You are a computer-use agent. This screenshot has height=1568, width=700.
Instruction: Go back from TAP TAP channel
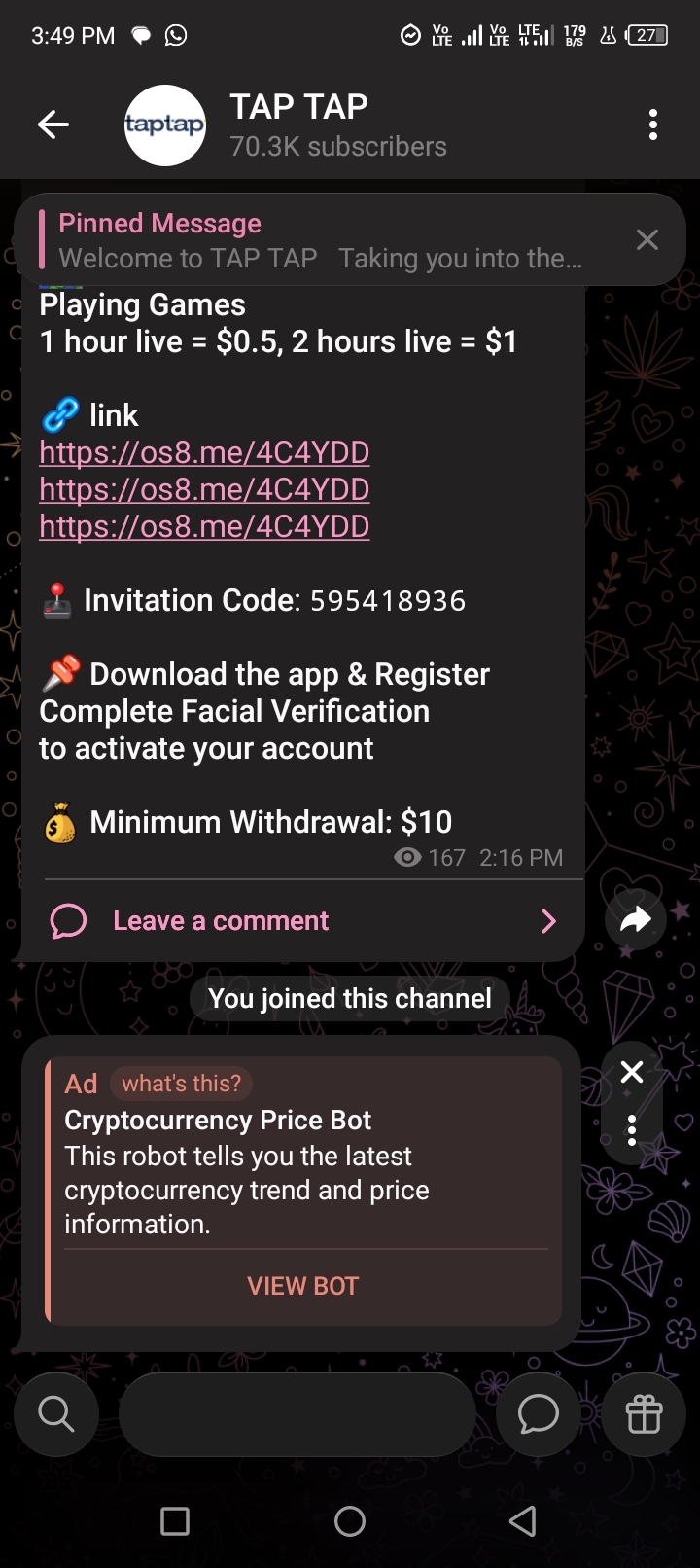coord(53,125)
